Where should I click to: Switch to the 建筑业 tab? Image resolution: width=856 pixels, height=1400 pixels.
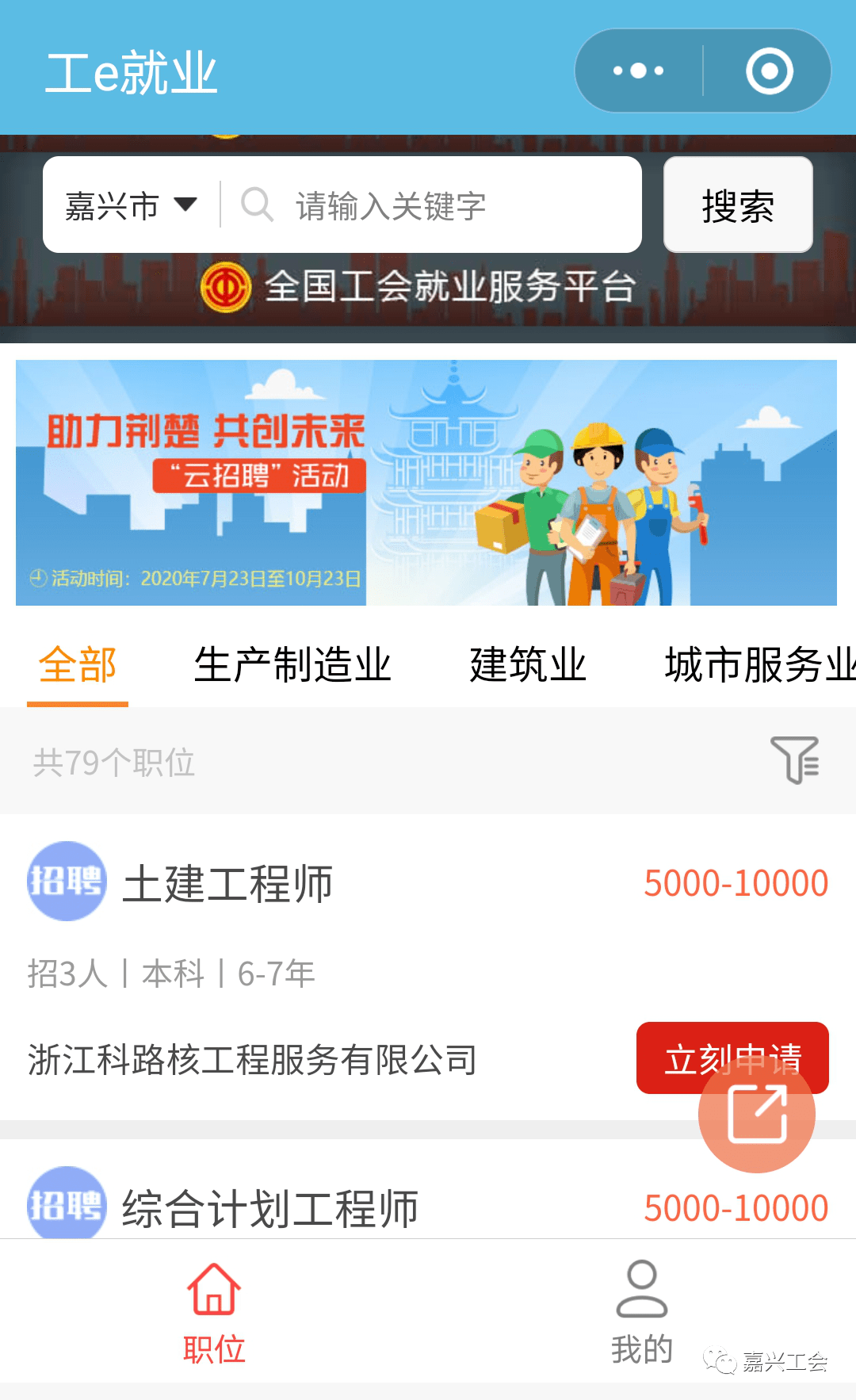[527, 664]
